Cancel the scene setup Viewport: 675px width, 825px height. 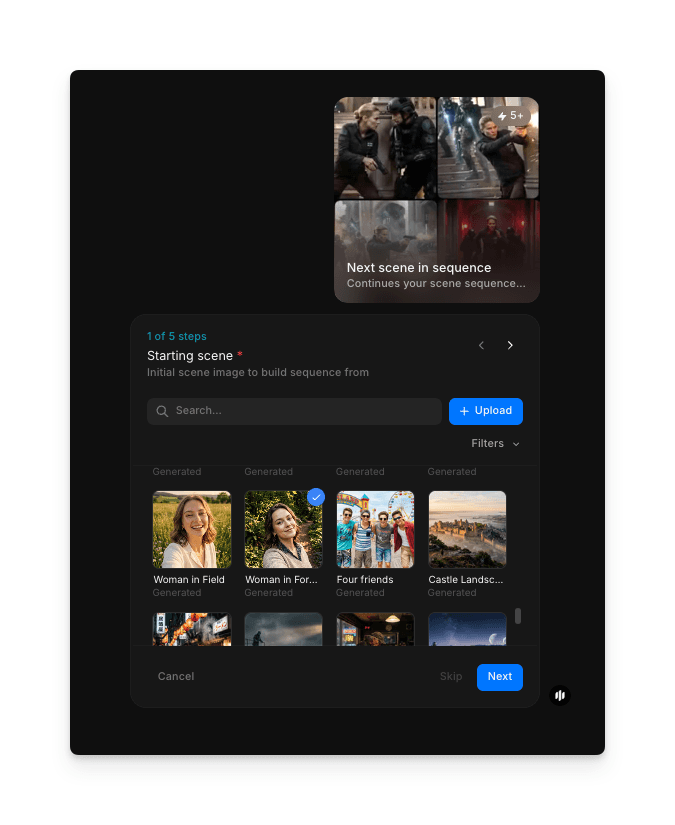[x=176, y=677]
